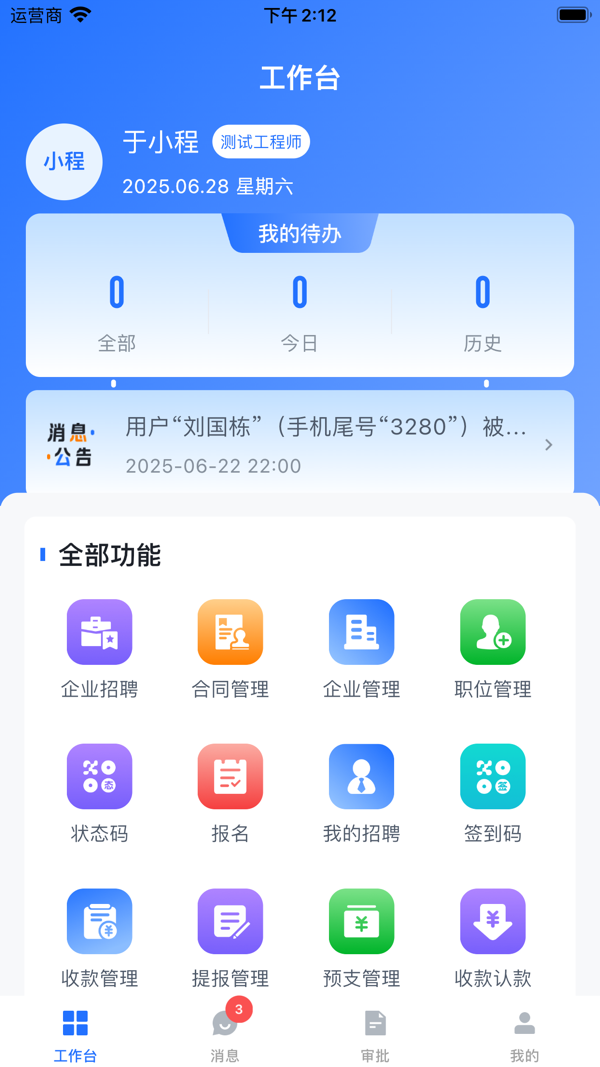Open the 签到码 check-in code
The image size is (600, 1067).
click(492, 776)
